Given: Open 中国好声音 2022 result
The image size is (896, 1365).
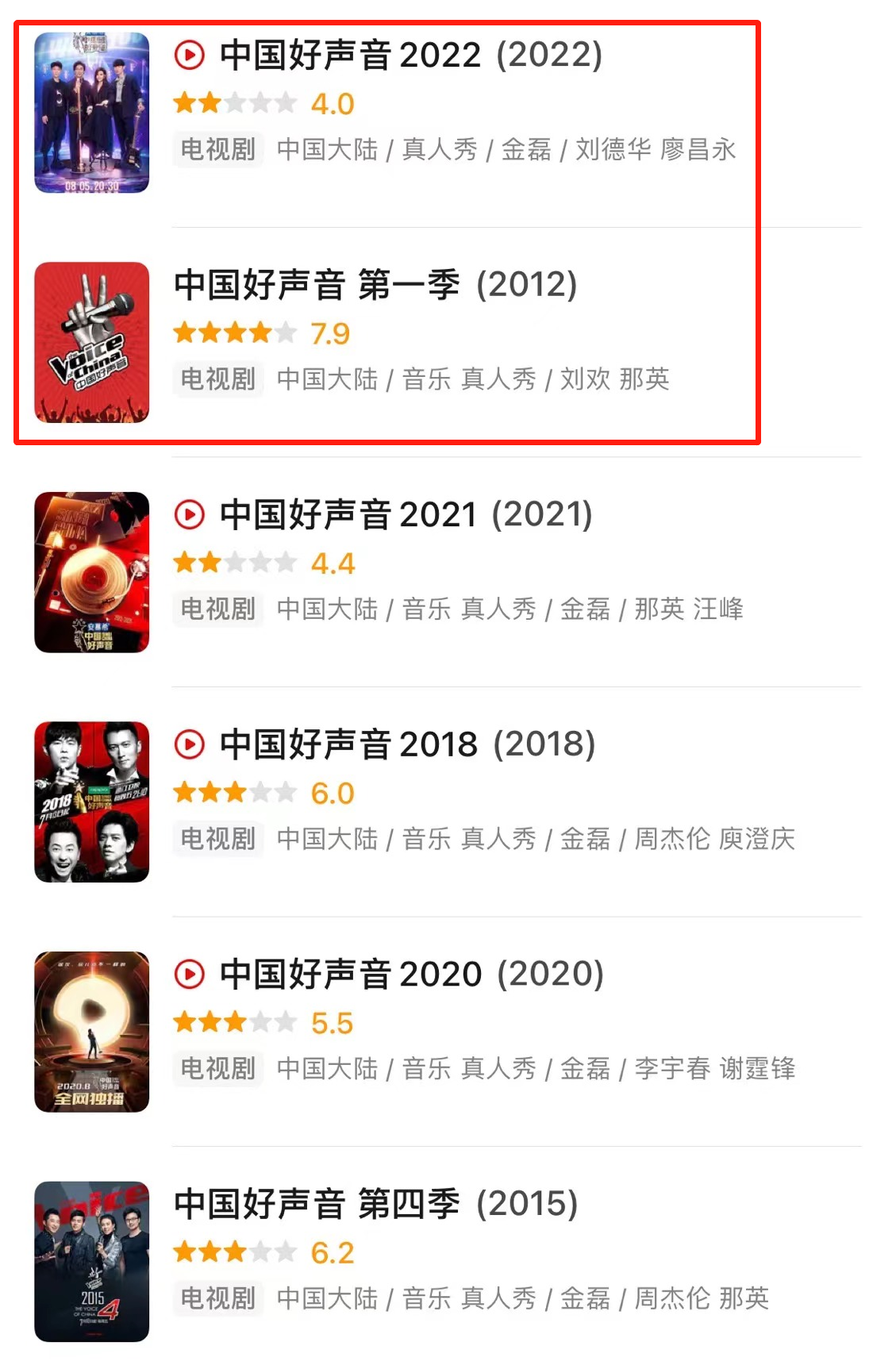Looking at the screenshot, I should [410, 56].
